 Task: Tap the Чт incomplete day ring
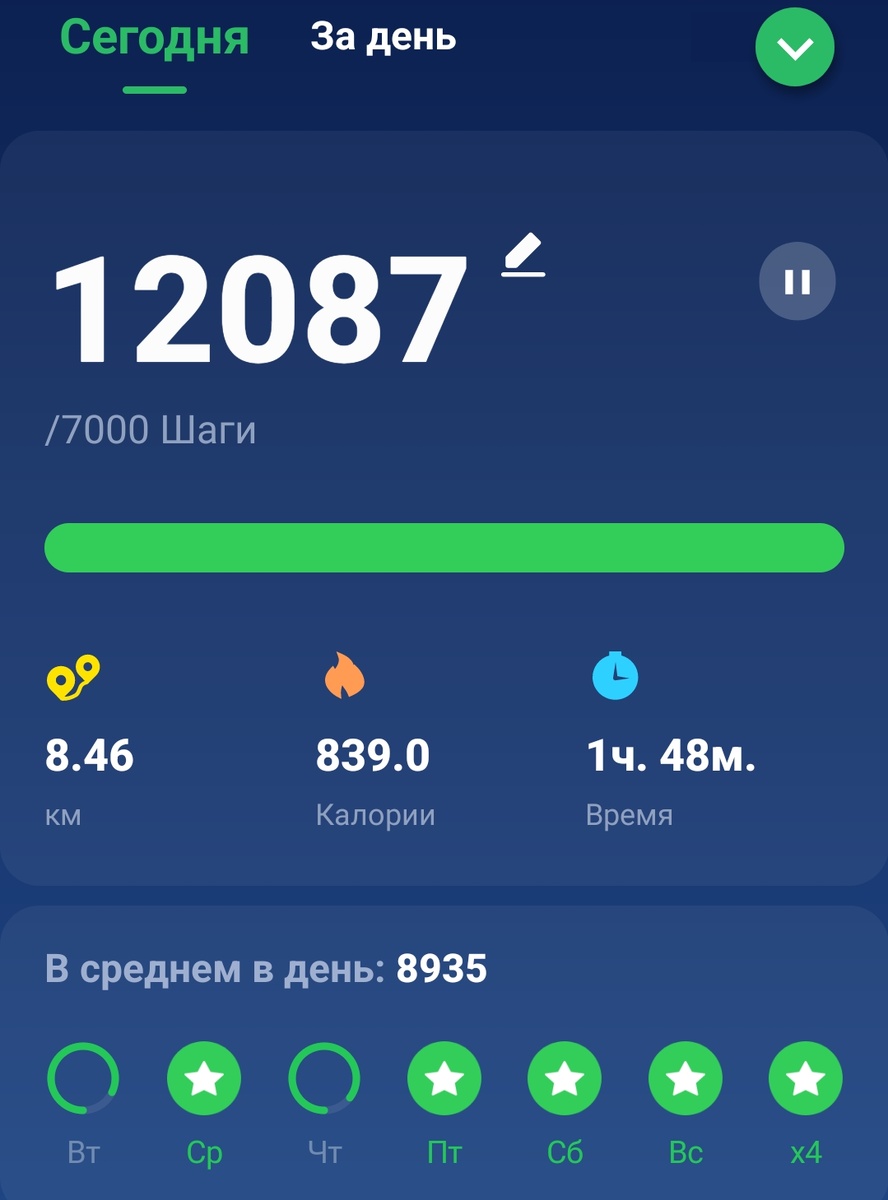[324, 1078]
